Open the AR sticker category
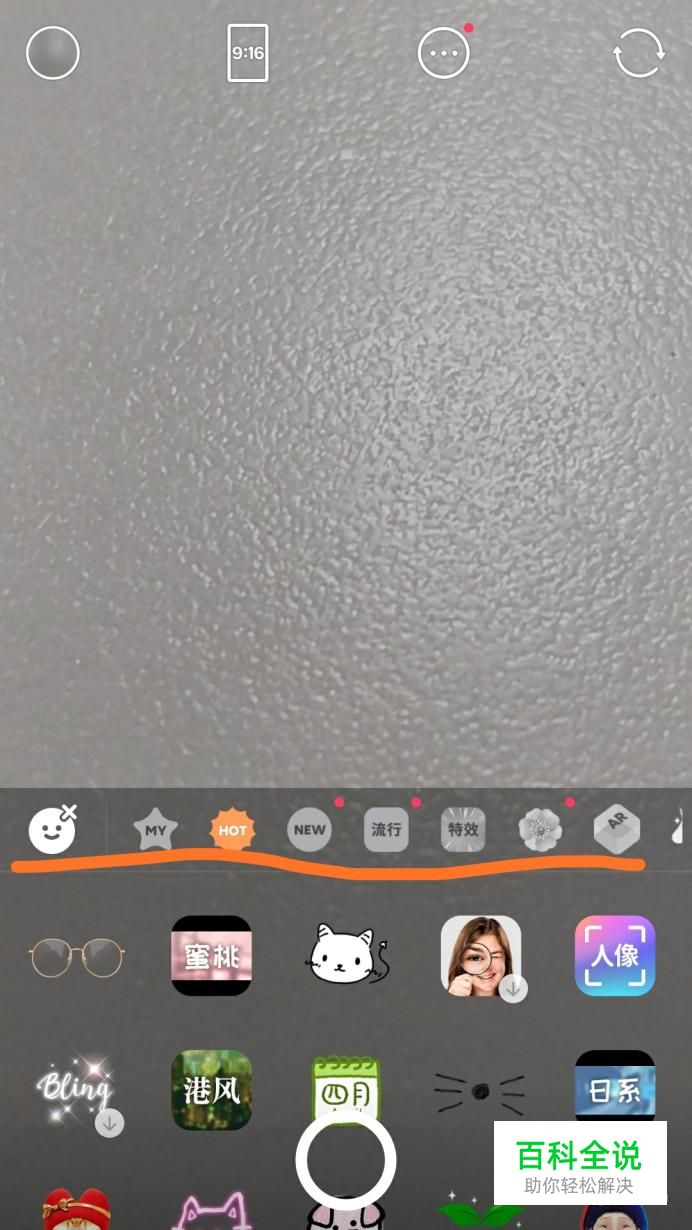Image resolution: width=692 pixels, height=1230 pixels. 617,830
